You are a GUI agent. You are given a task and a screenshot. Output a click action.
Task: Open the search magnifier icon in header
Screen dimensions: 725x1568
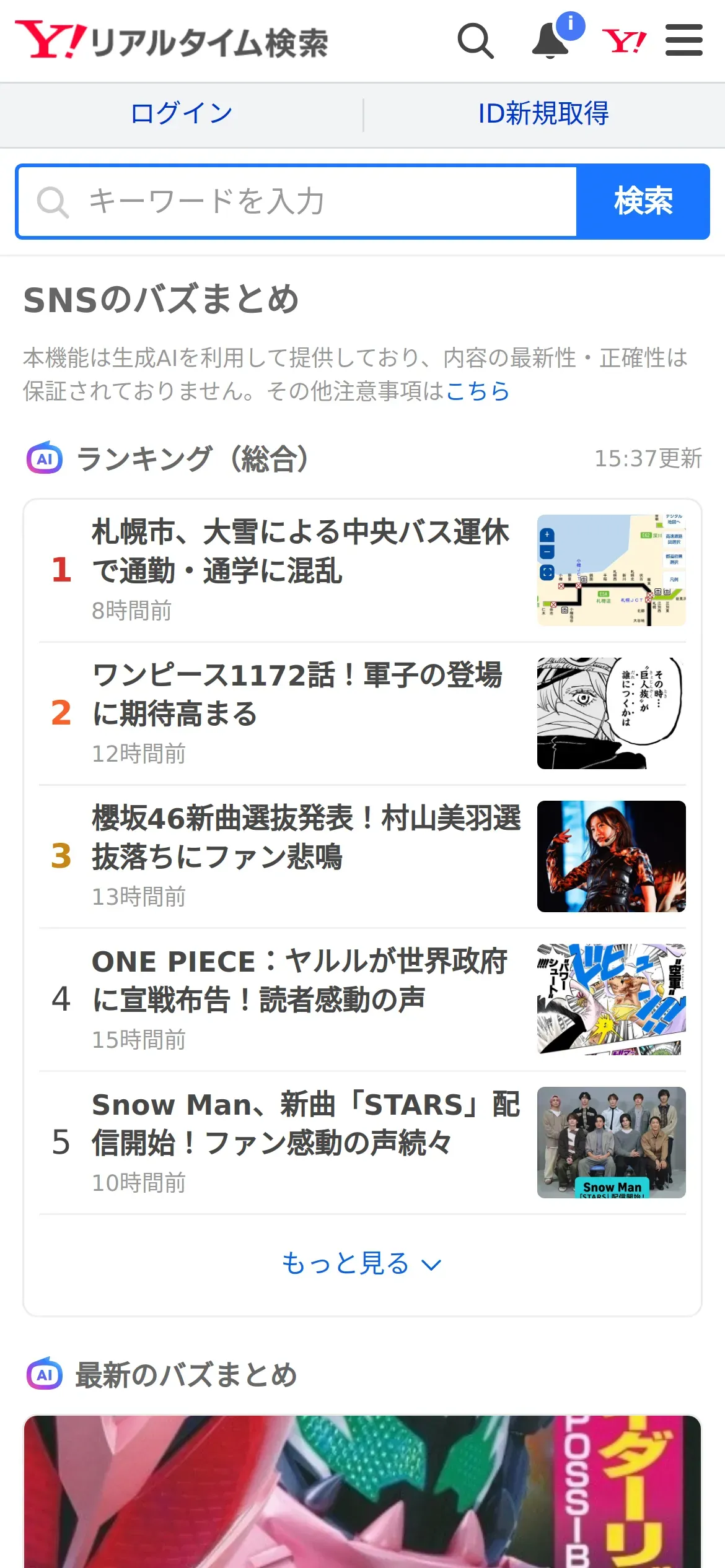pos(475,41)
